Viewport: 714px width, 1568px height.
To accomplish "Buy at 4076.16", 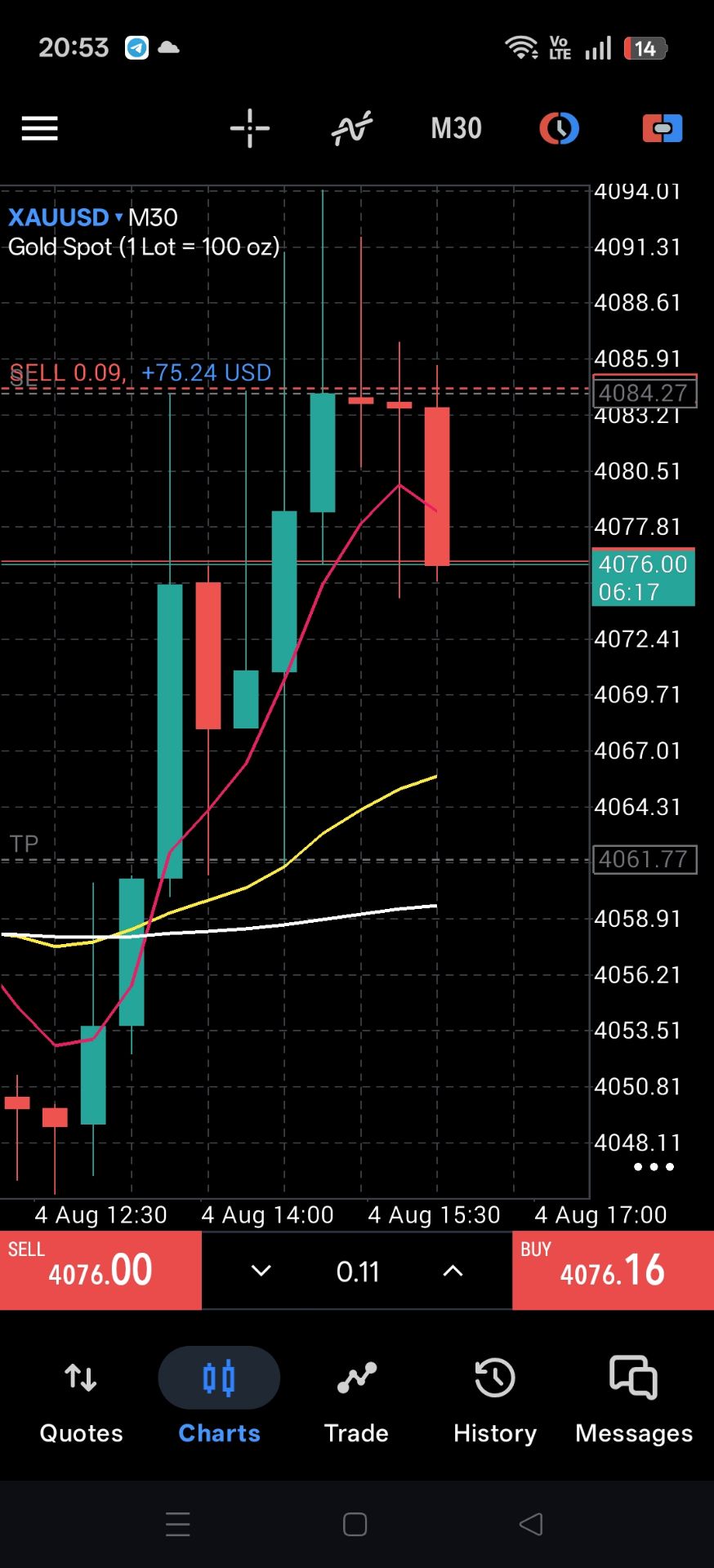I will pyautogui.click(x=613, y=1270).
